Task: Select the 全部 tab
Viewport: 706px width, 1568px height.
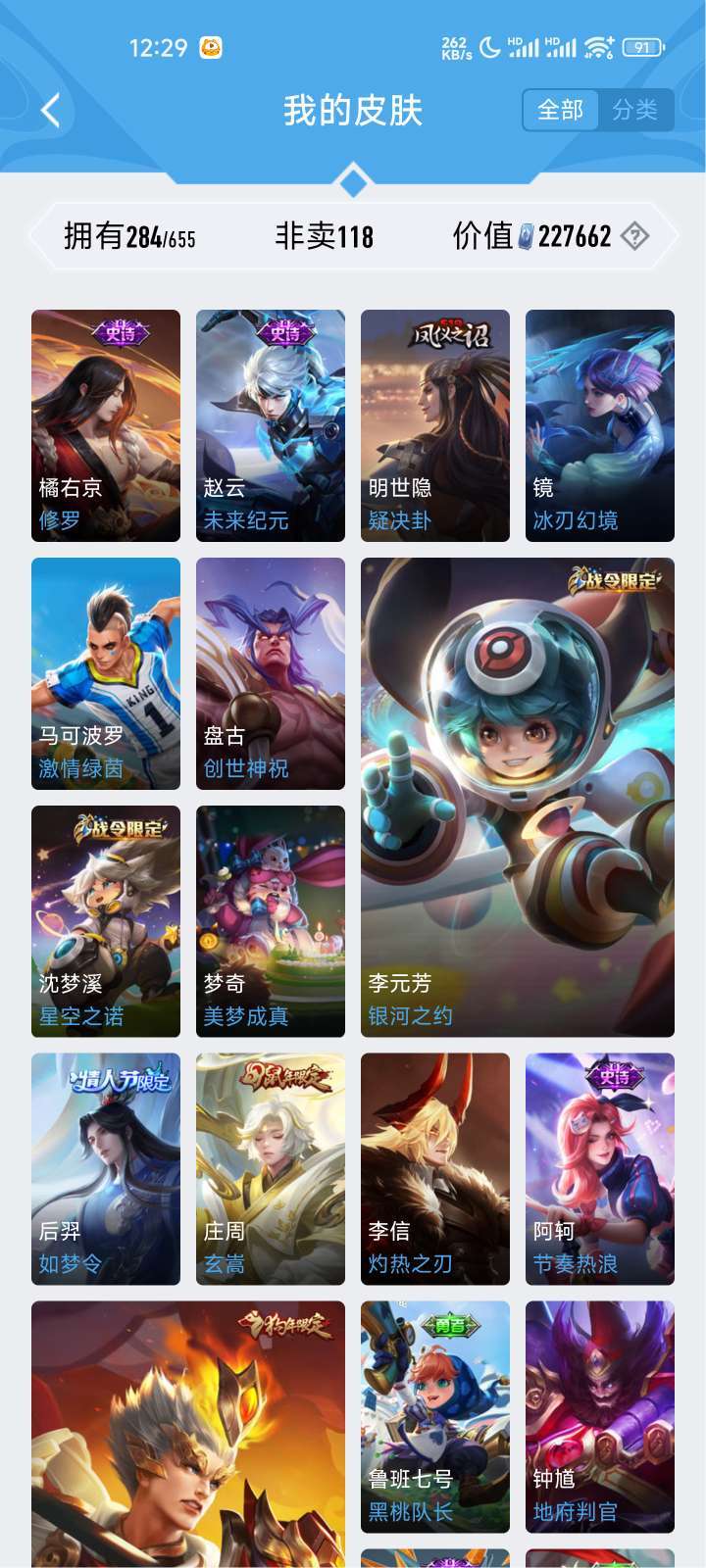Action: pyautogui.click(x=561, y=110)
